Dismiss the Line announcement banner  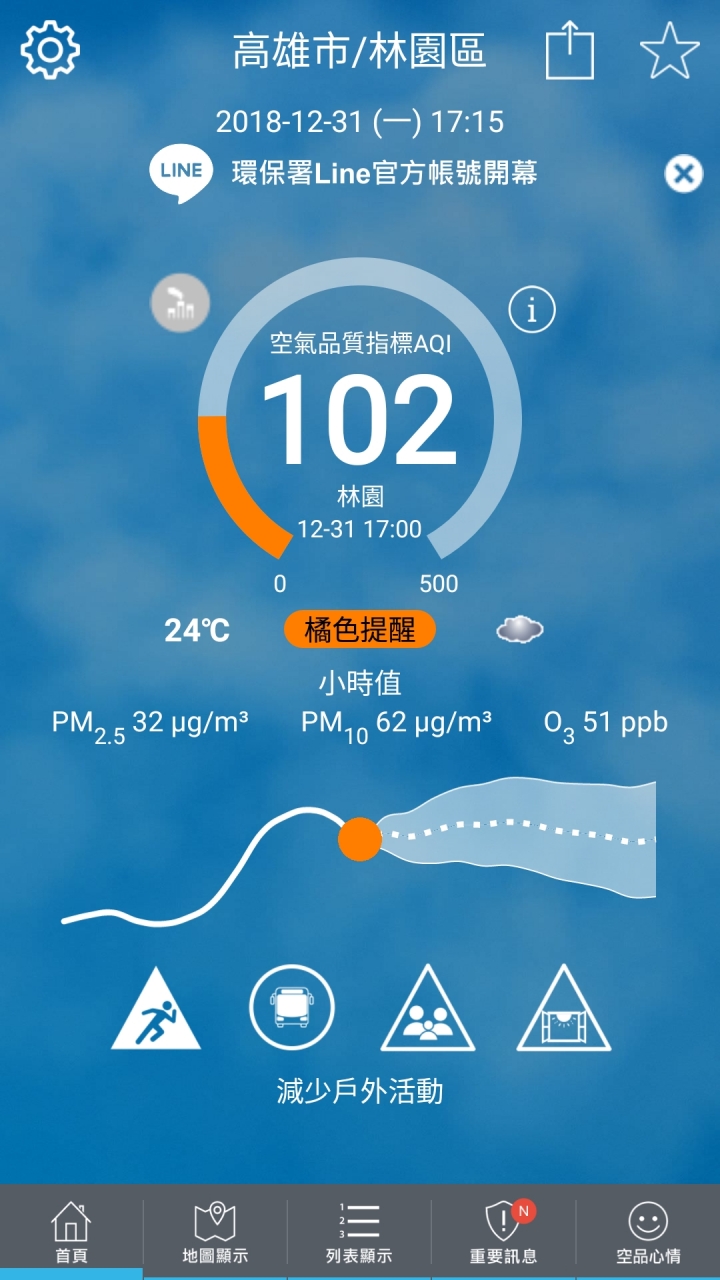[683, 174]
